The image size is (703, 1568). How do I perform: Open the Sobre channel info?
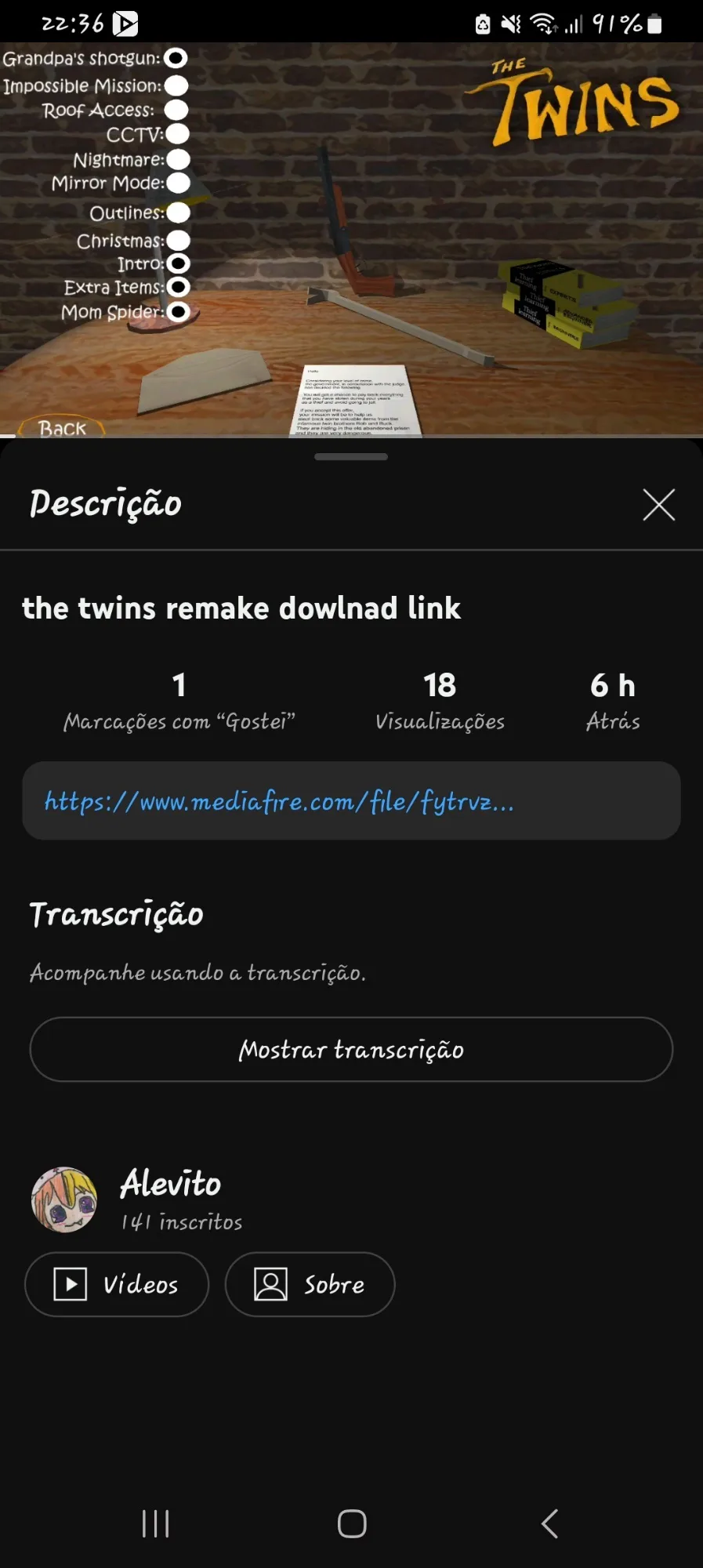click(310, 1284)
